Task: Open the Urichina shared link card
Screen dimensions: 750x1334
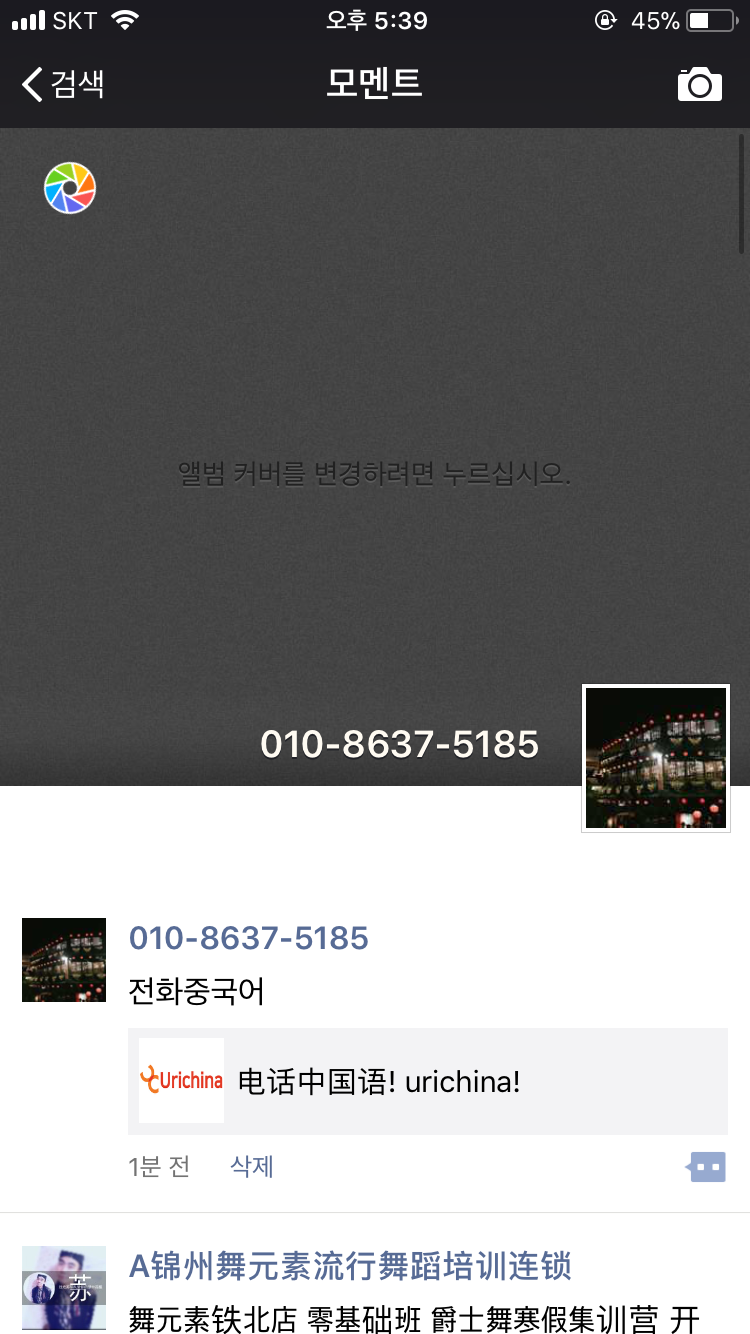Action: tap(427, 1081)
